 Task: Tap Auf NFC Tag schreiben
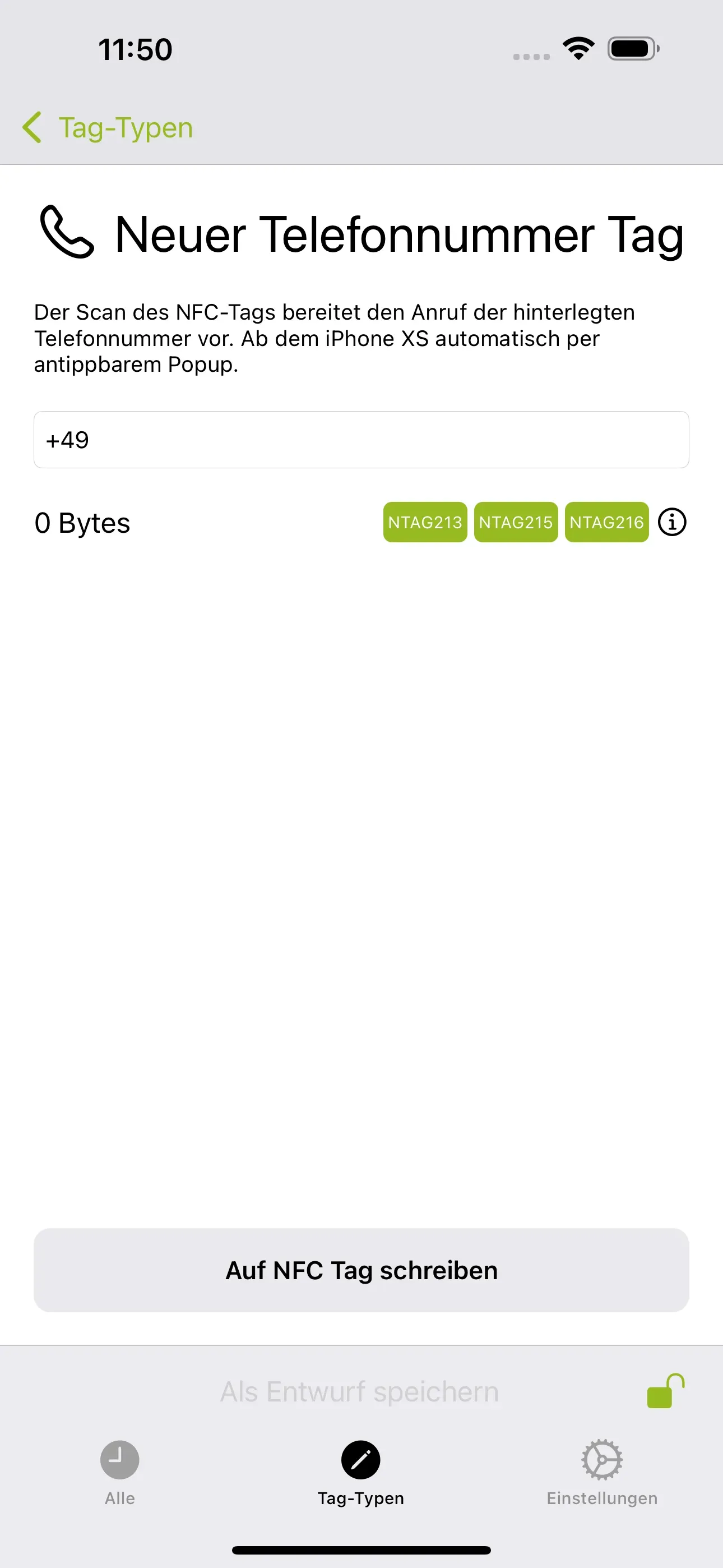click(x=361, y=1270)
